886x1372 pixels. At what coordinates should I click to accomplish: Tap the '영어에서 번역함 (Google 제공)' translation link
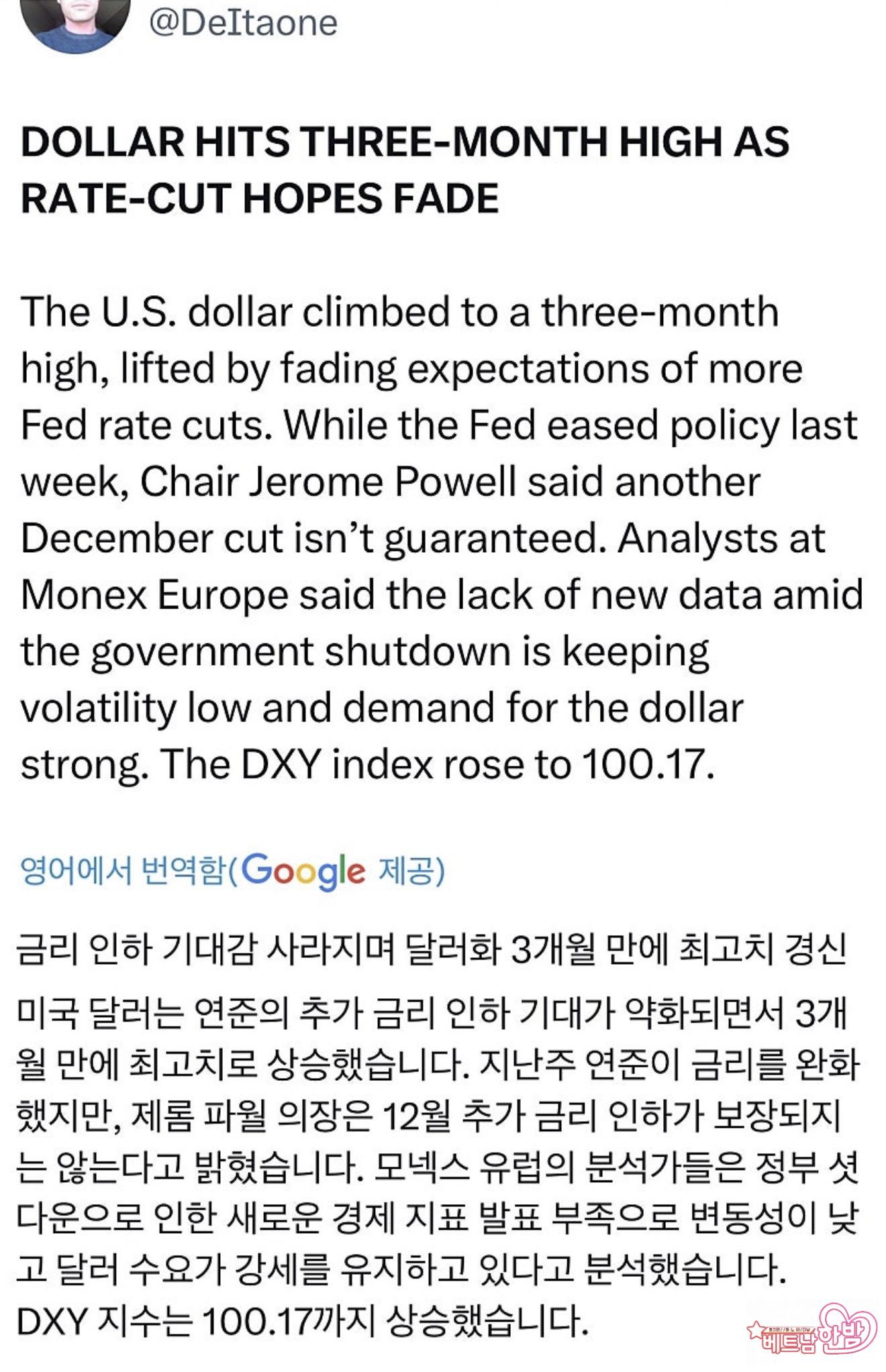pyautogui.click(x=232, y=871)
